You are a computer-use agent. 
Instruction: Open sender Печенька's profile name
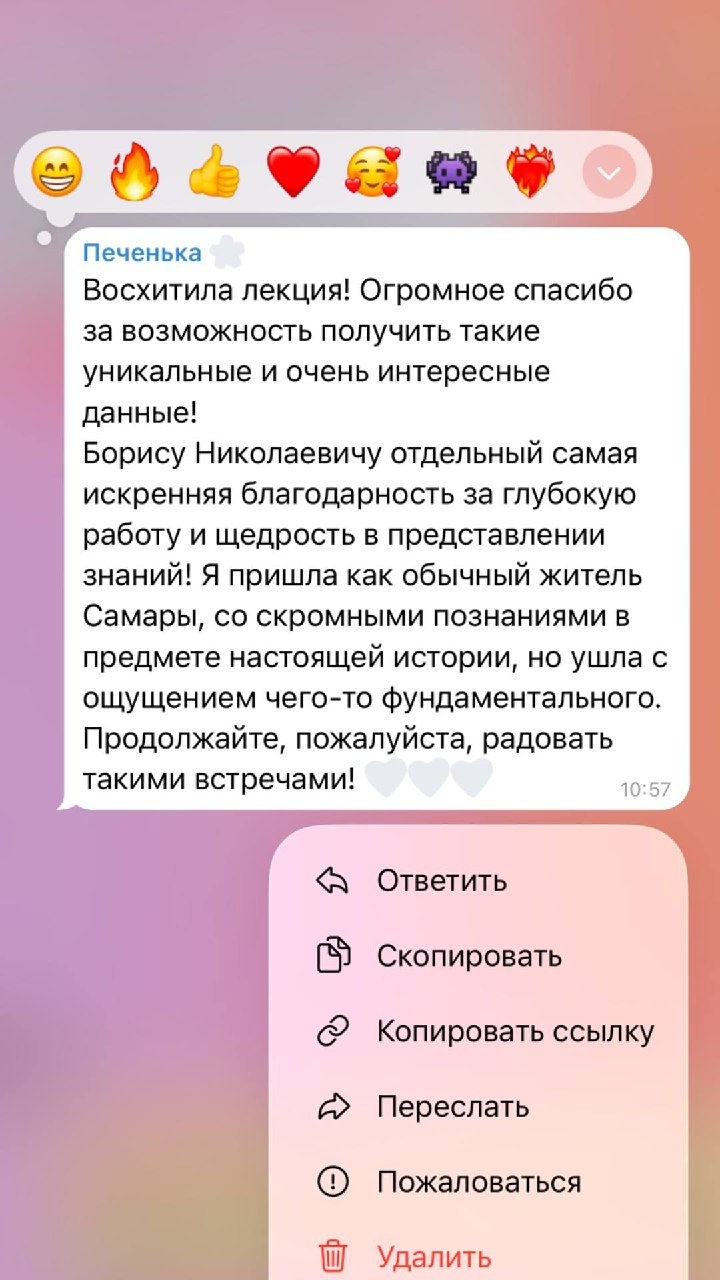(x=142, y=253)
